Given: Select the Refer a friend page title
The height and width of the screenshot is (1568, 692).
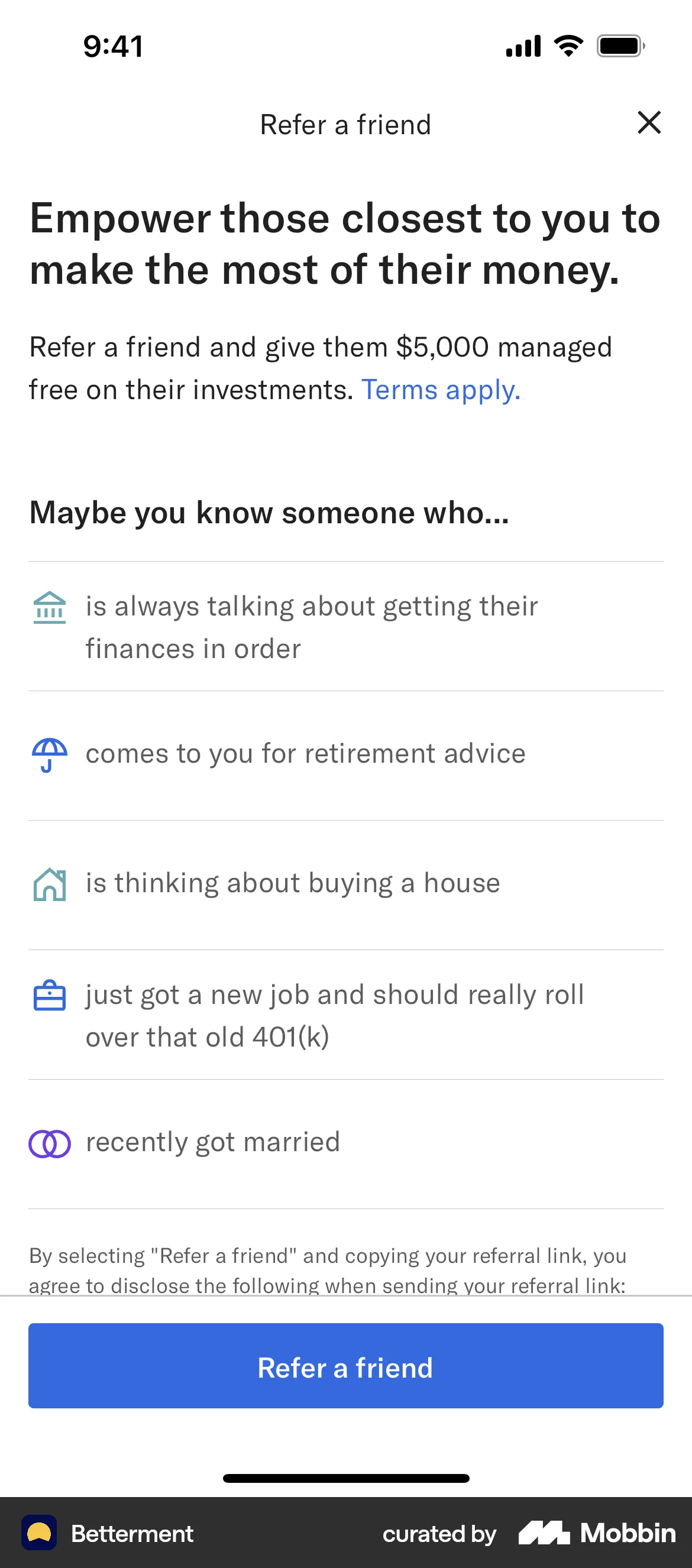Looking at the screenshot, I should click(345, 124).
